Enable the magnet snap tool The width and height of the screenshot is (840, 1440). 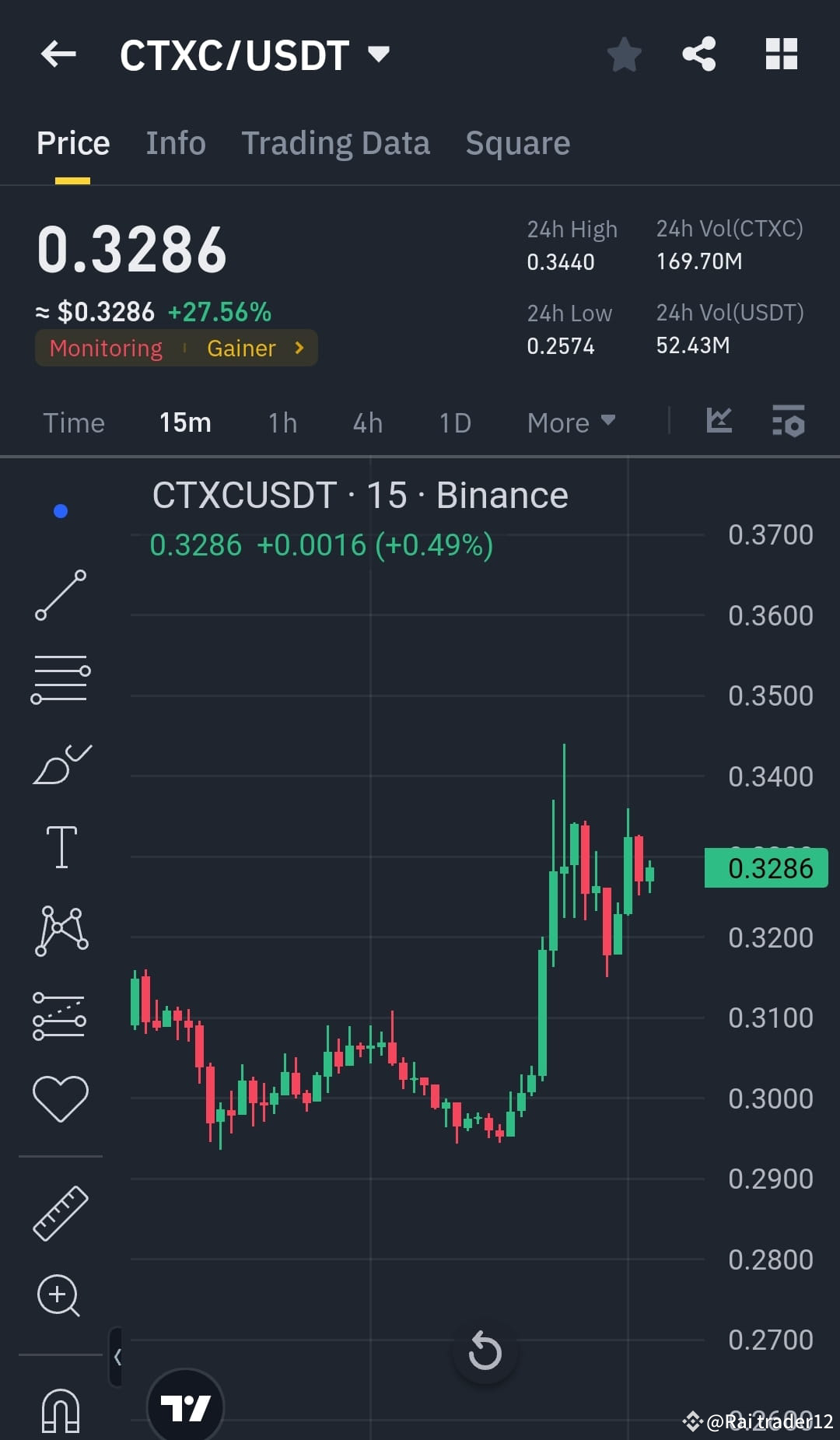61,1412
